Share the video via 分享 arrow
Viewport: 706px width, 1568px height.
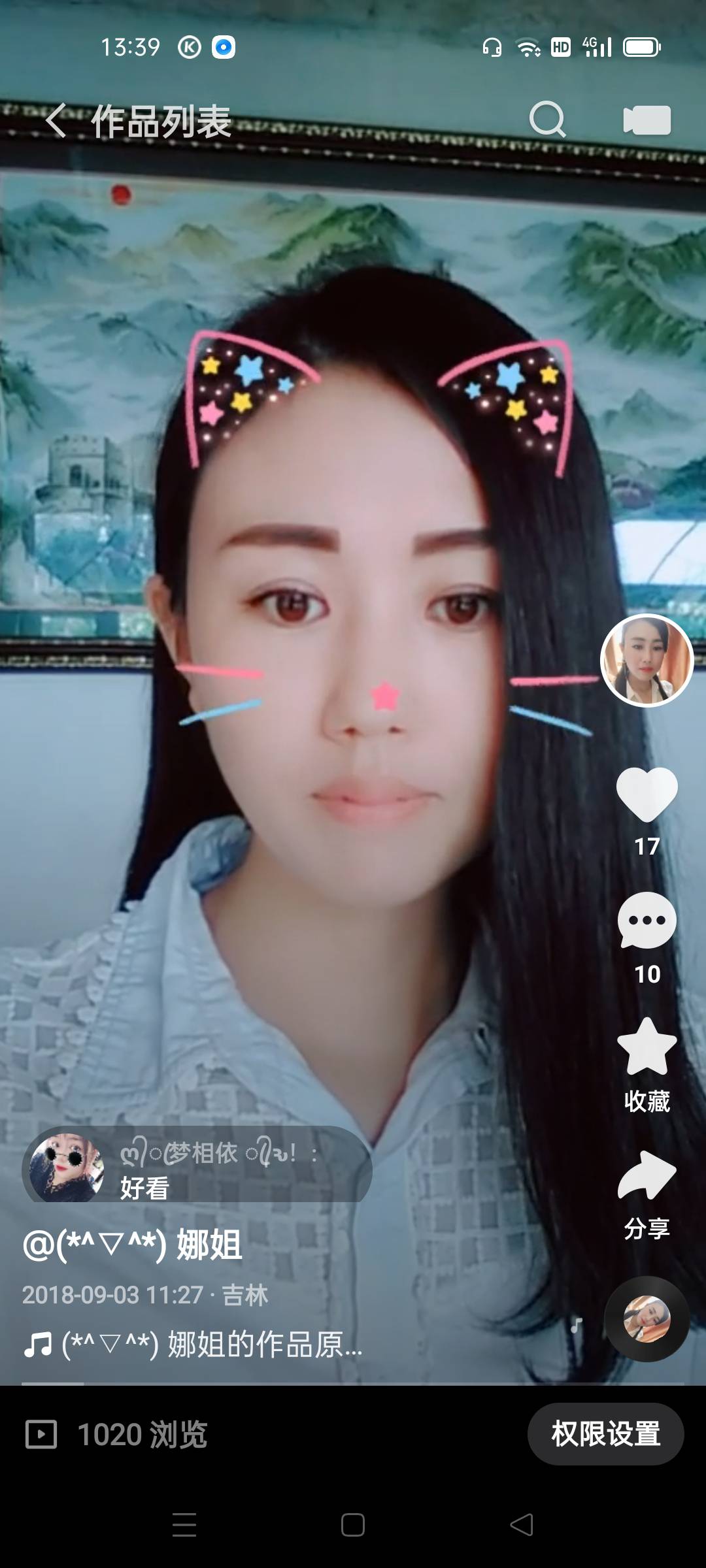647,1176
